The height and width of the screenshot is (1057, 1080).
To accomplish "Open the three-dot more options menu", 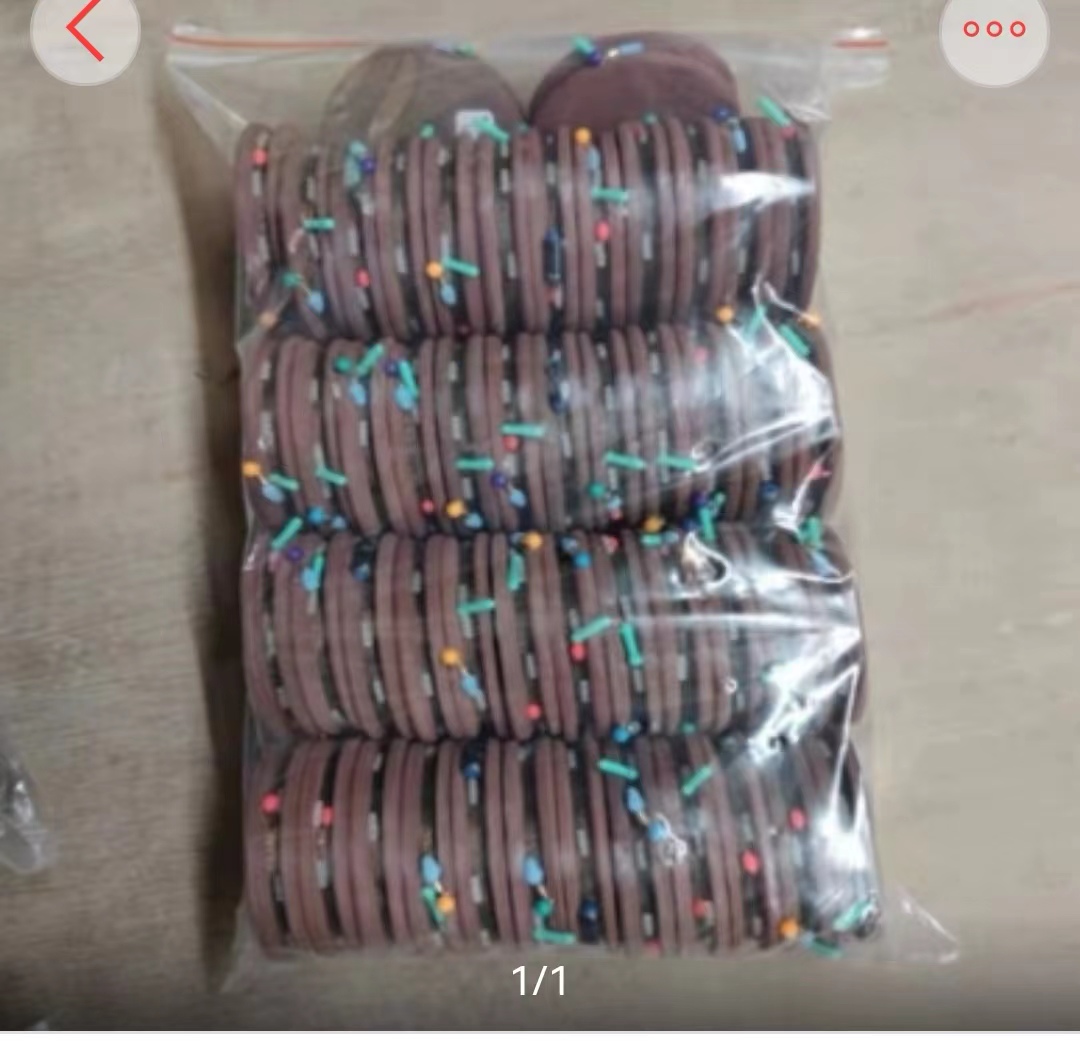I will (994, 29).
